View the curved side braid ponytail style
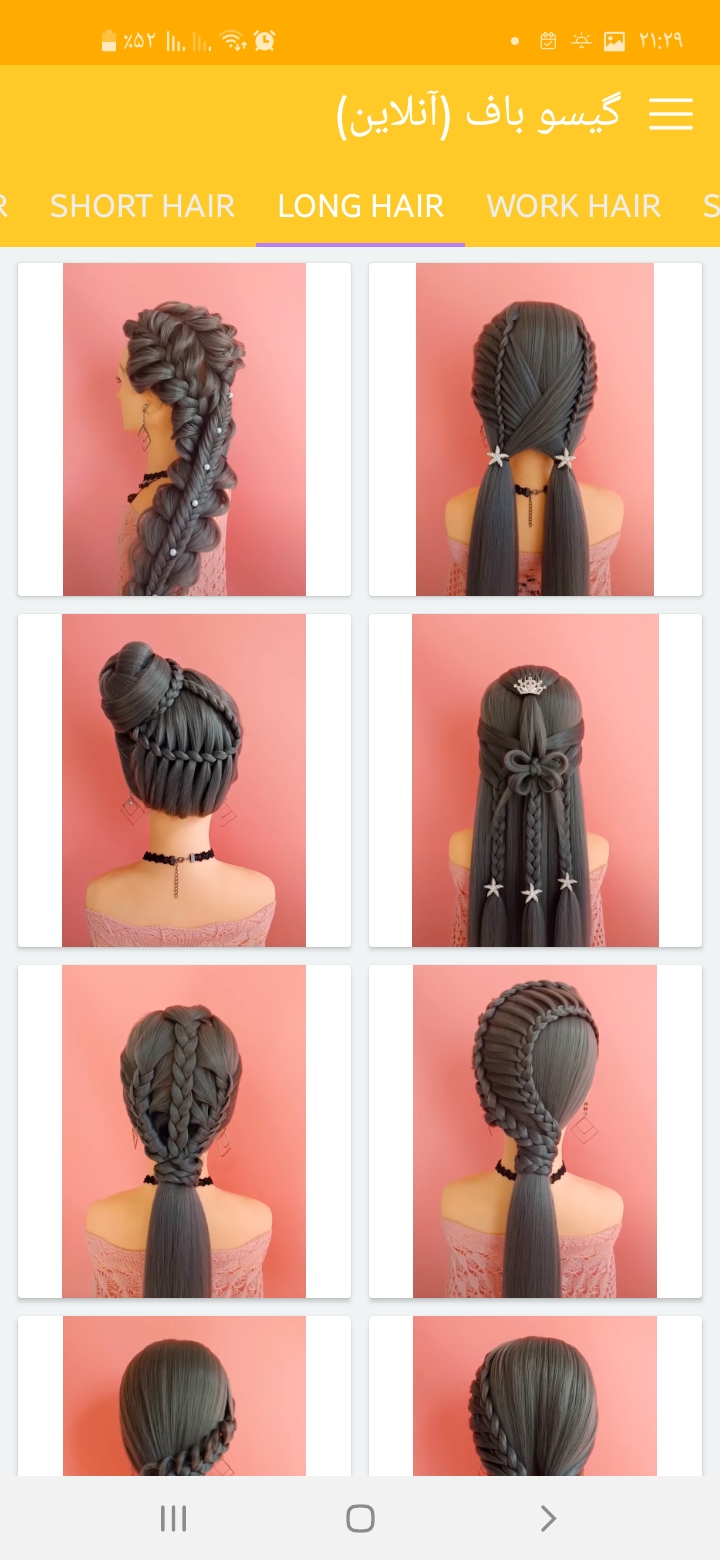Viewport: 720px width, 1560px height. [x=535, y=1131]
